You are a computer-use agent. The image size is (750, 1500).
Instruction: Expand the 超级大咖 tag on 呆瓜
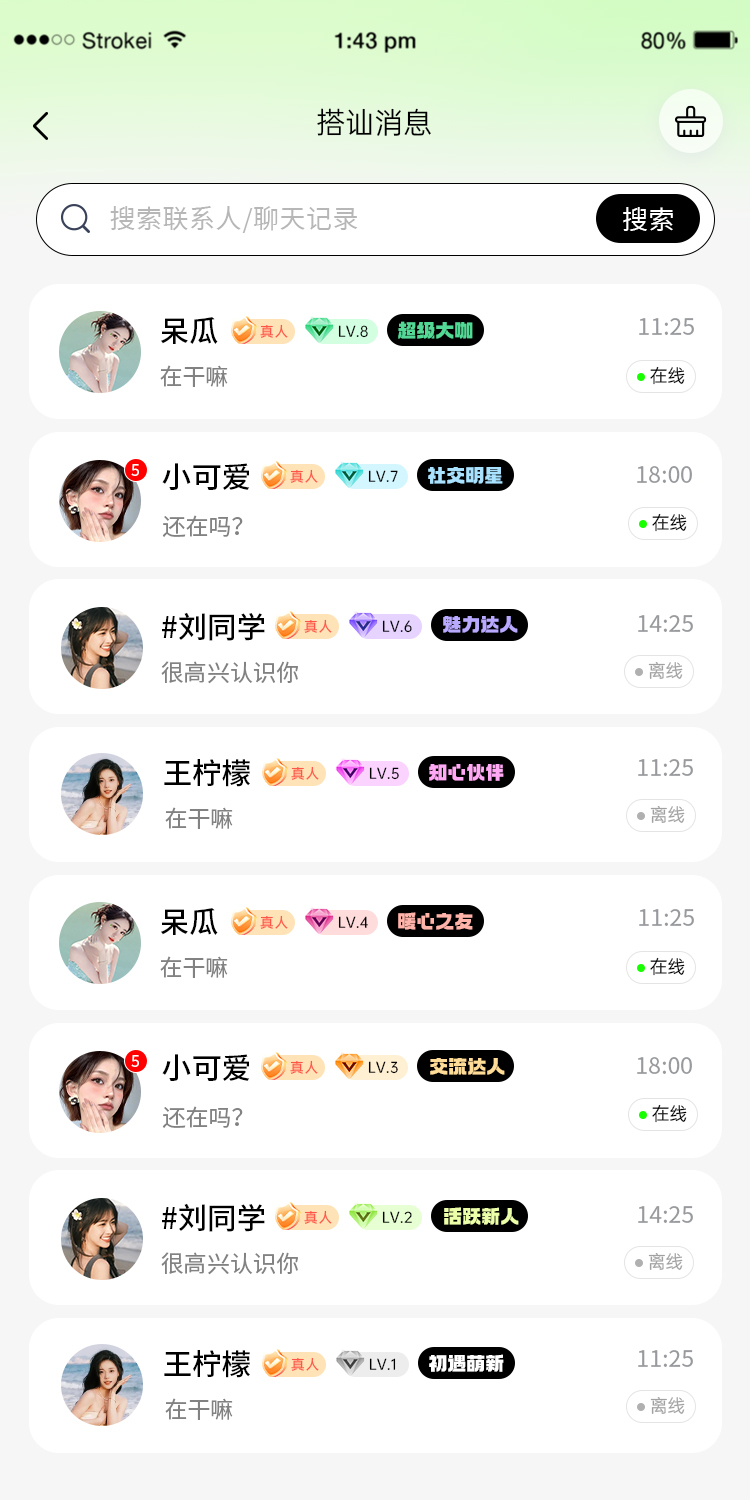pos(434,330)
